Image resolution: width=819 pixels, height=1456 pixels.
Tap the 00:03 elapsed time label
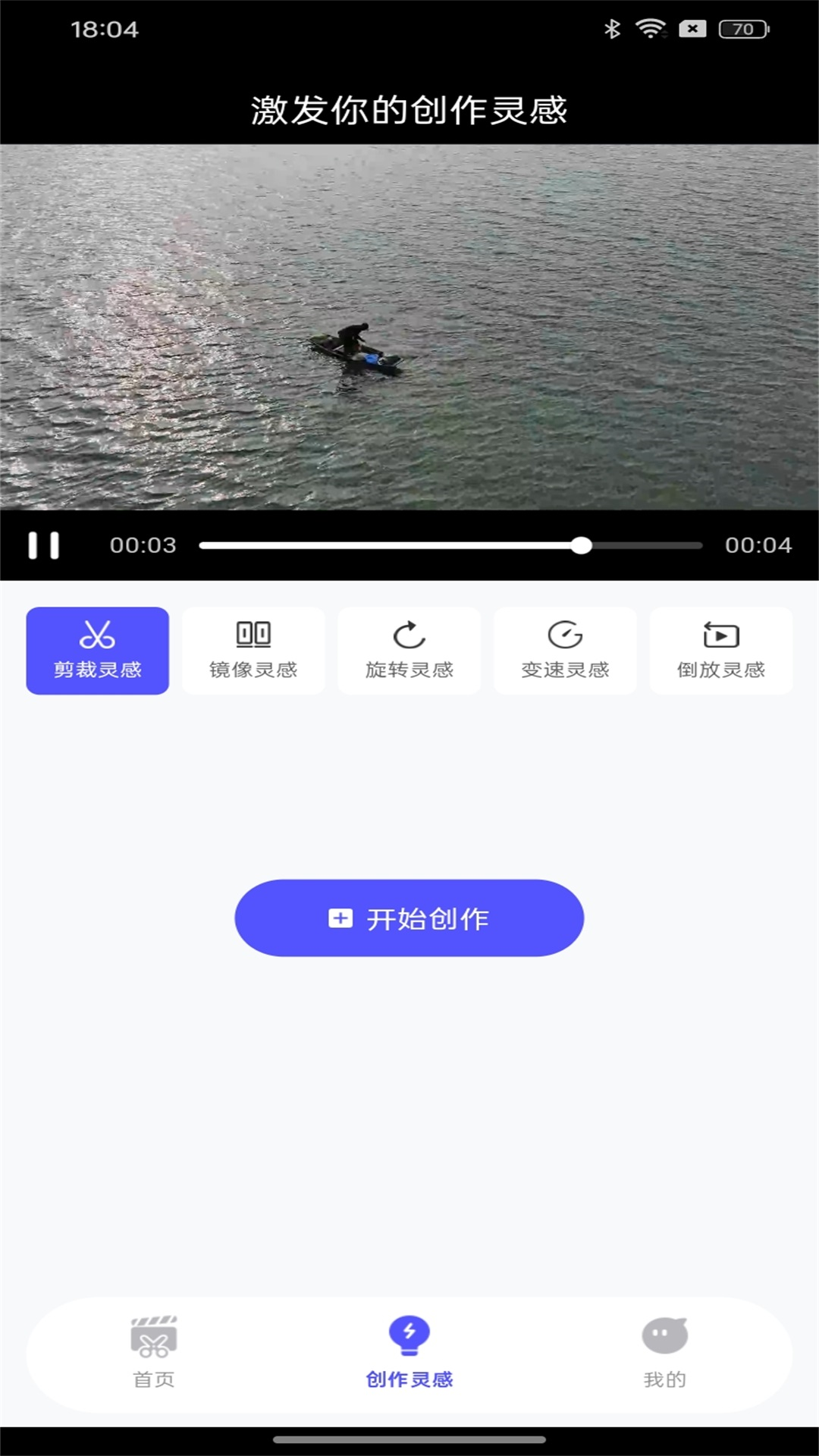click(143, 544)
